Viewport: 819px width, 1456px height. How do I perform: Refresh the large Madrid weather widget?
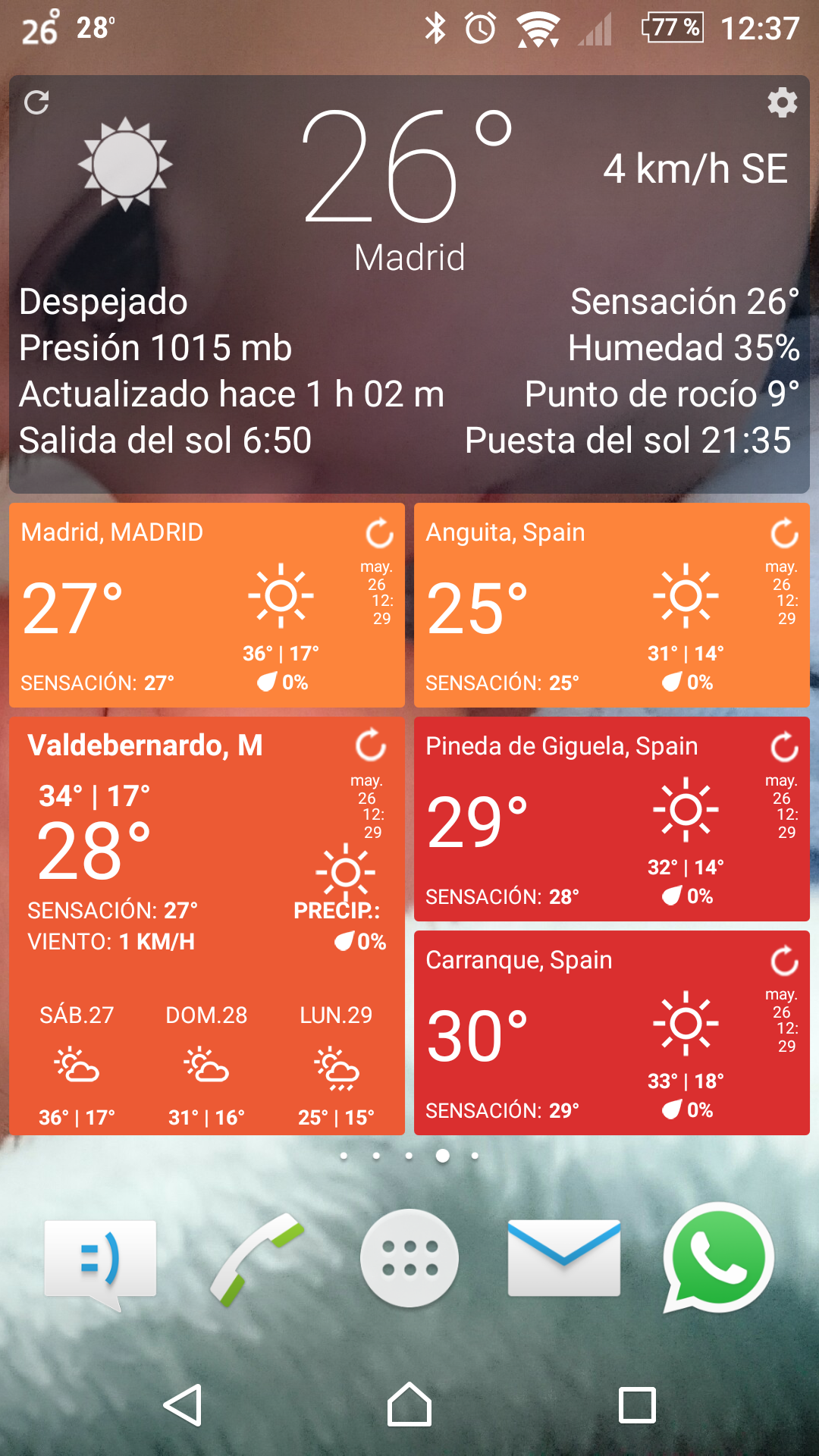[36, 102]
